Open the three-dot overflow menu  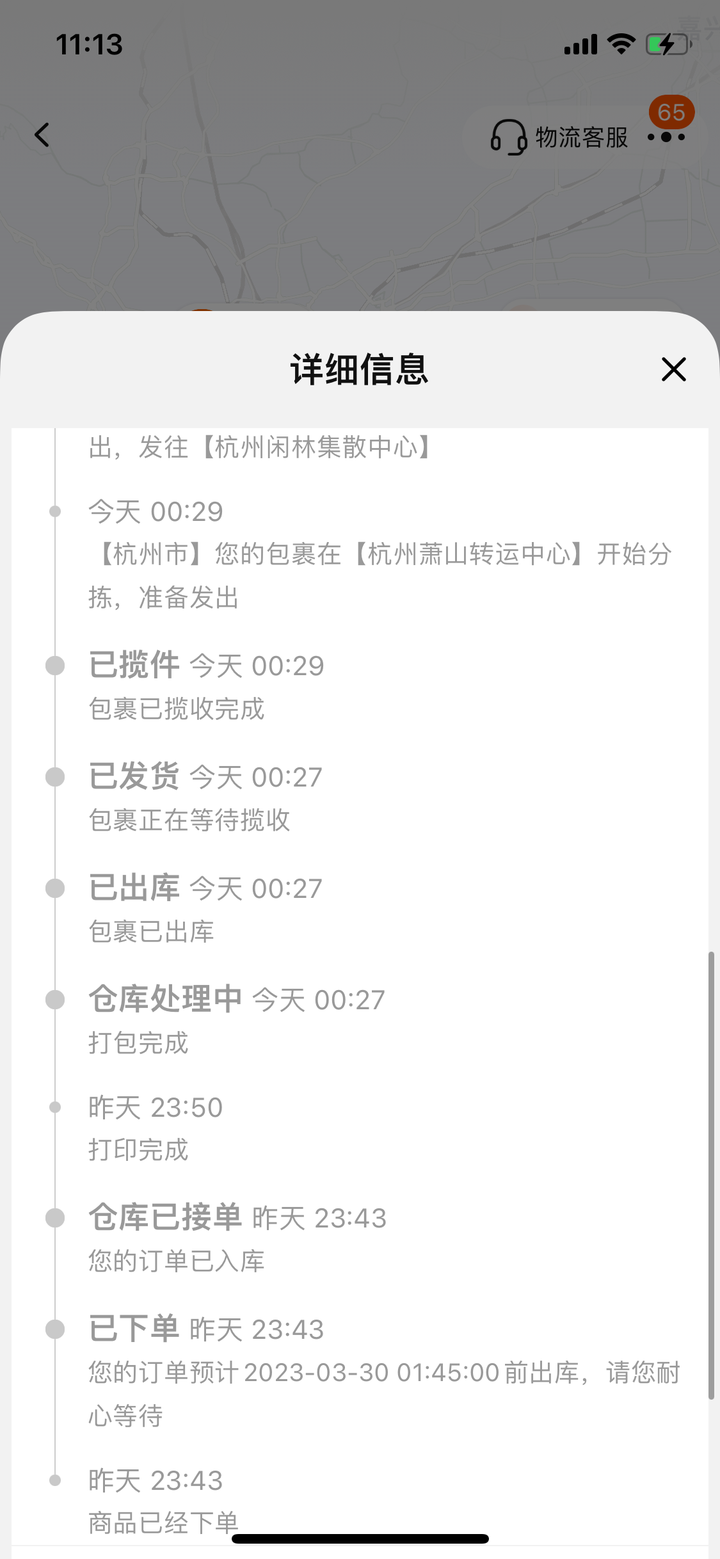(x=667, y=137)
